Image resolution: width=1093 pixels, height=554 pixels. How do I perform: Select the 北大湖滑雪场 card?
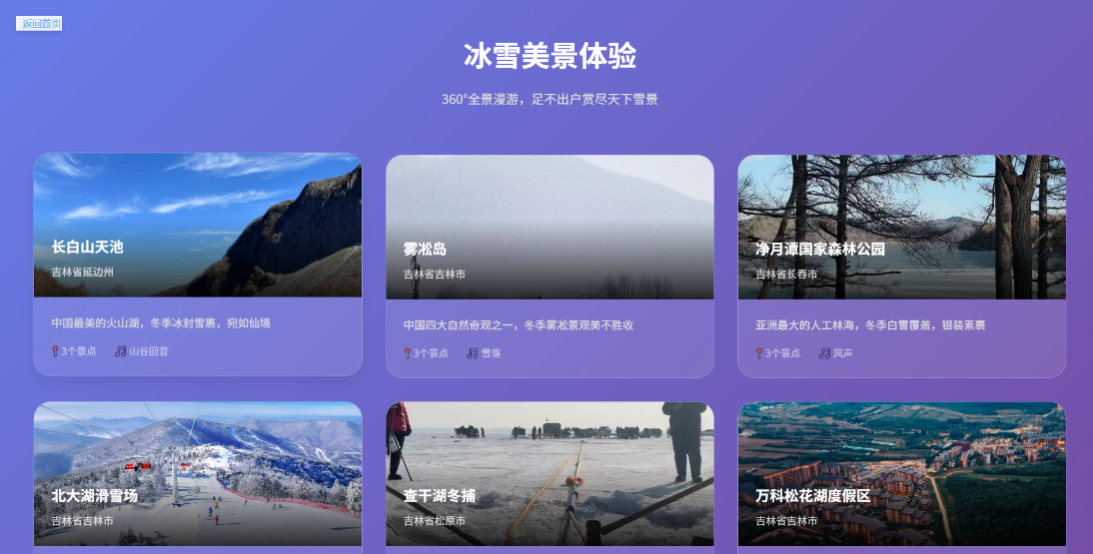tap(198, 477)
